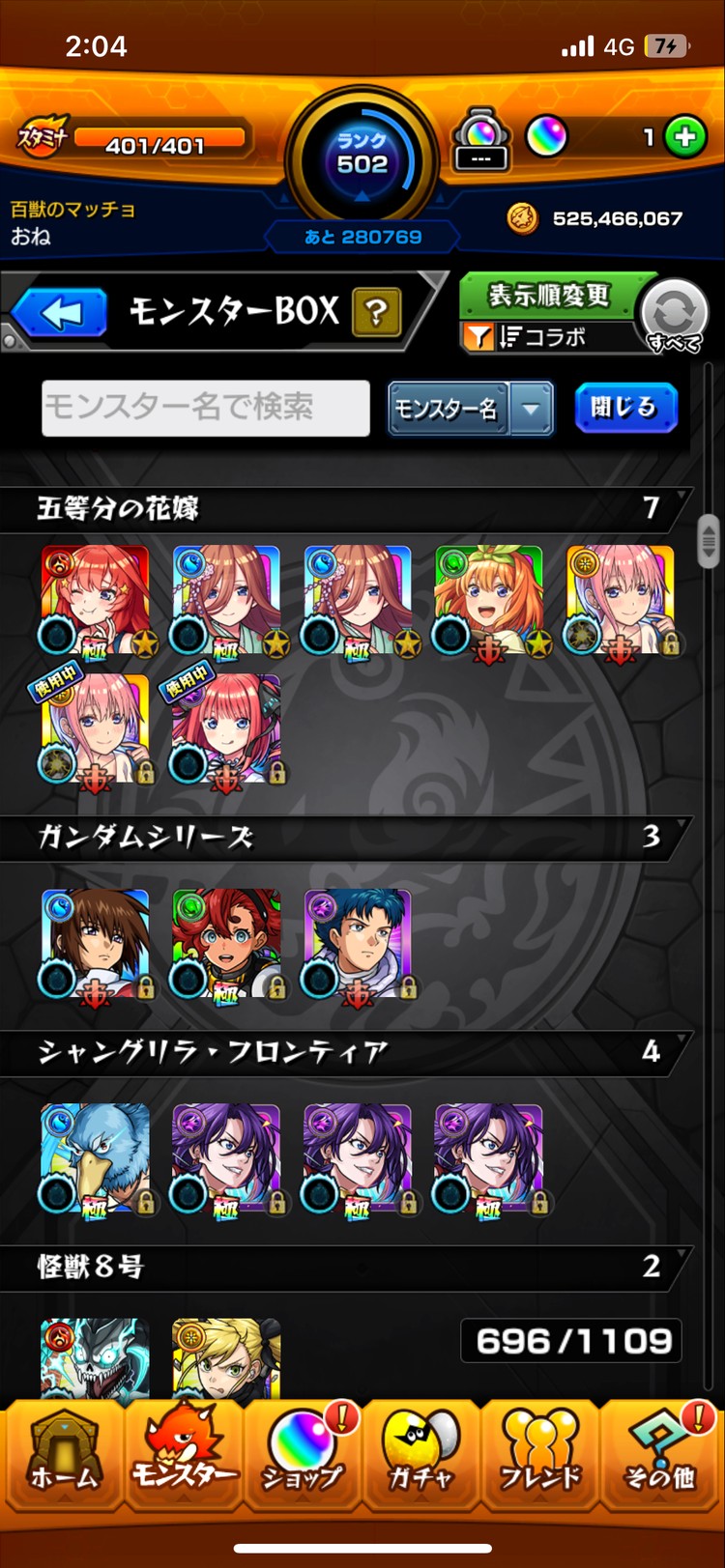The image size is (725, 1568).
Task: Close the search panel with 閉じる
Action: click(x=625, y=408)
